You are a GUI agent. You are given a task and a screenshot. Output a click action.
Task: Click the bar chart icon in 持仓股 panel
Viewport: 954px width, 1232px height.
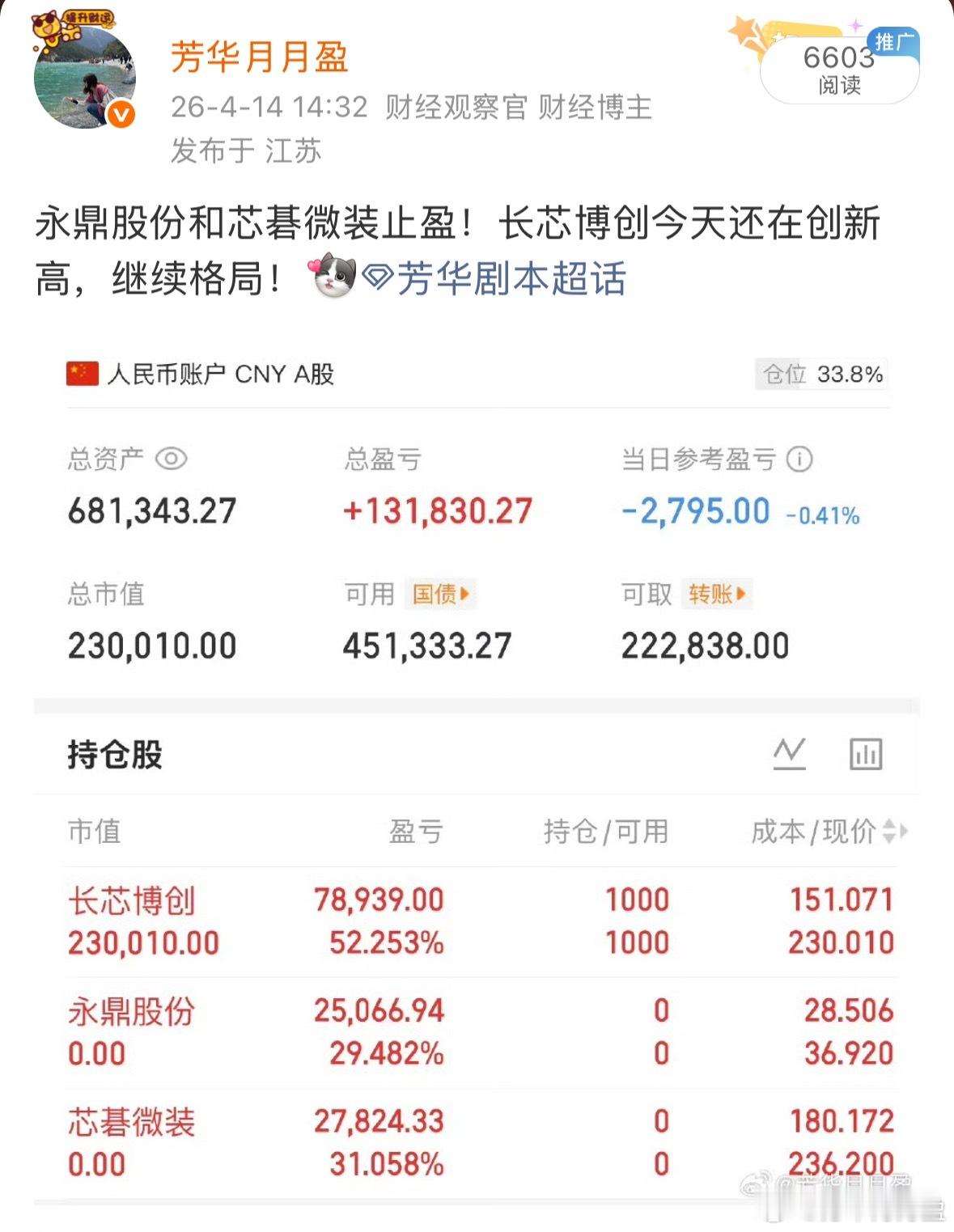tap(866, 755)
